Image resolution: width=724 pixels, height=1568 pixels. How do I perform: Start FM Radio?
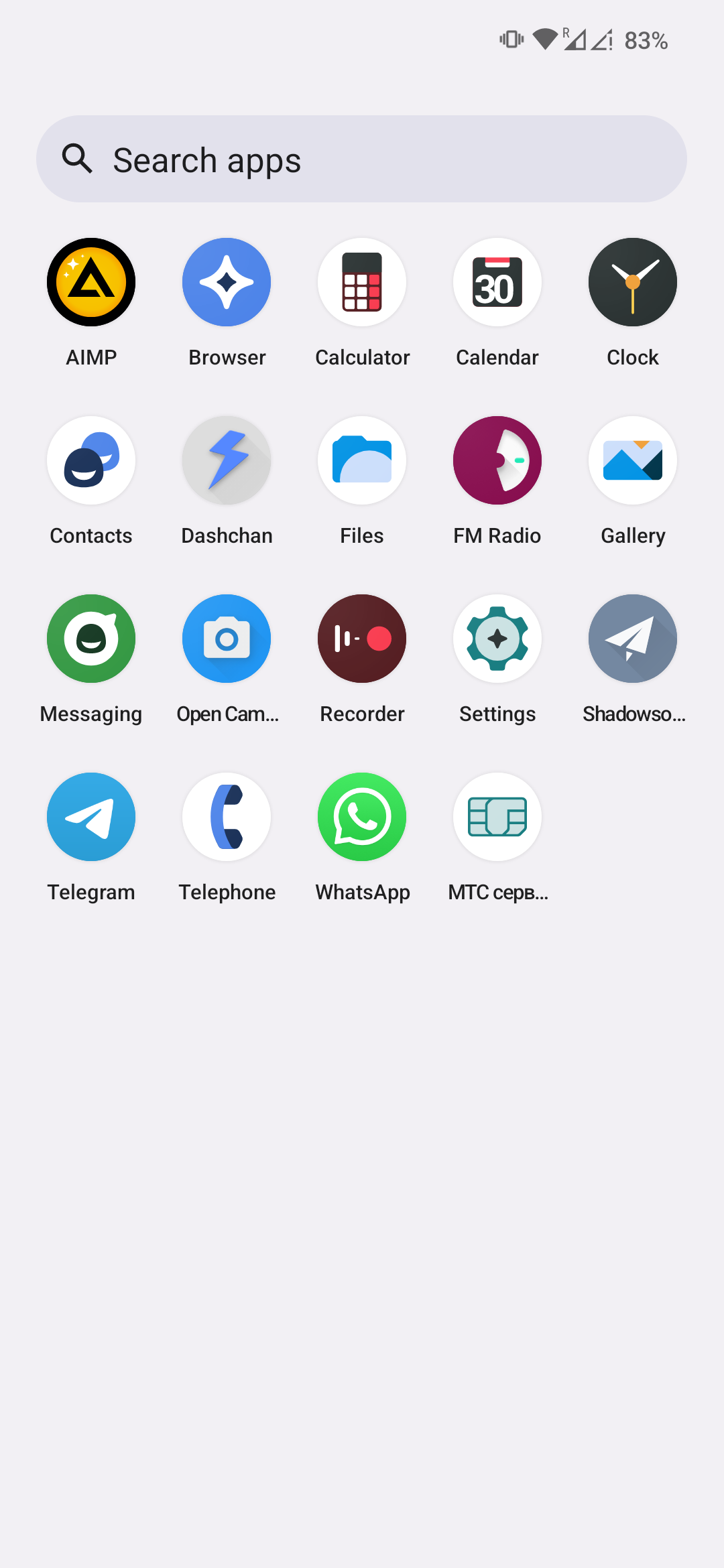(x=497, y=460)
